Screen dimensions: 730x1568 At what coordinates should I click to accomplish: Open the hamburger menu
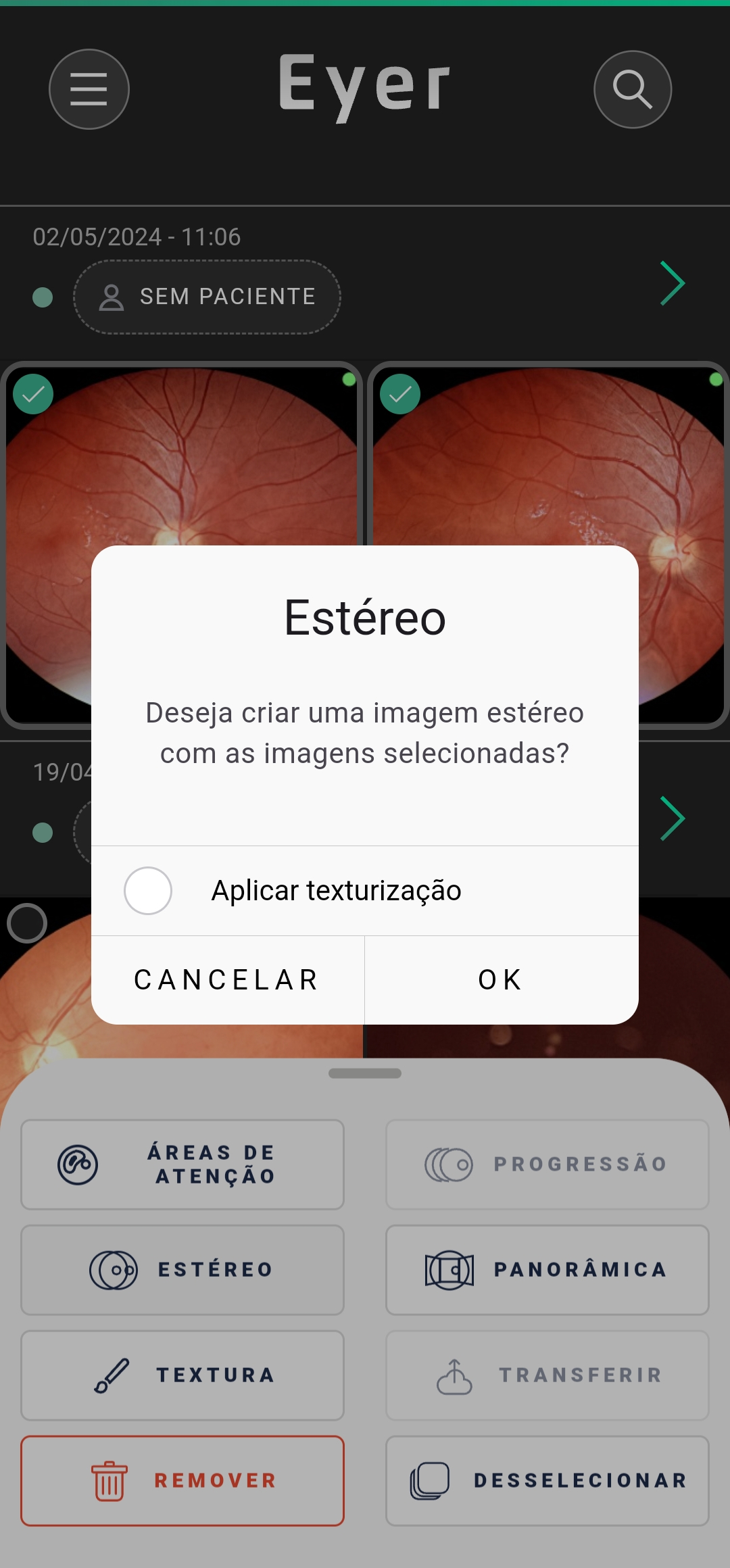click(x=89, y=89)
